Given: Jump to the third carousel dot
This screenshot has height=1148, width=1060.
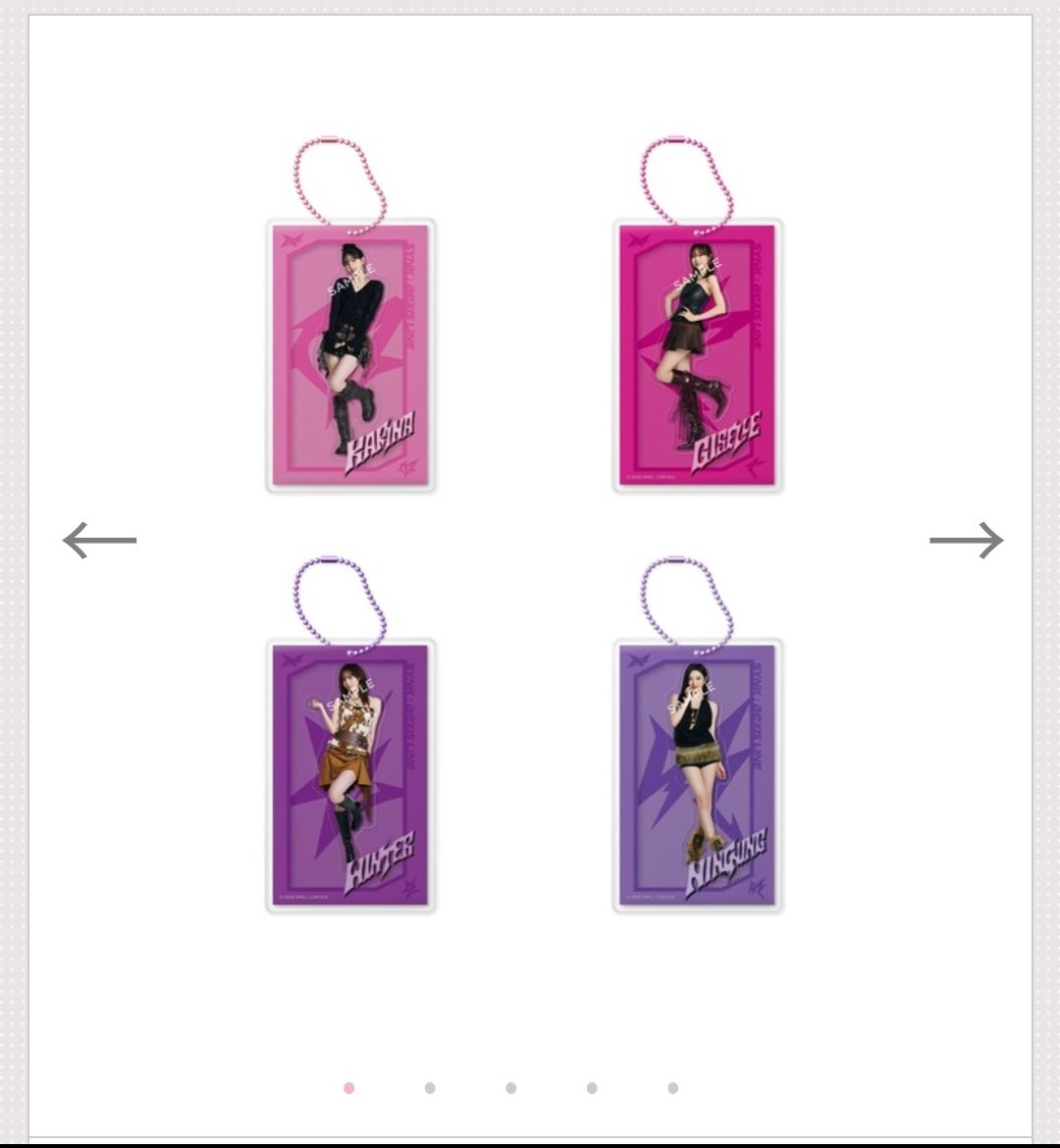Looking at the screenshot, I should coord(510,1087).
